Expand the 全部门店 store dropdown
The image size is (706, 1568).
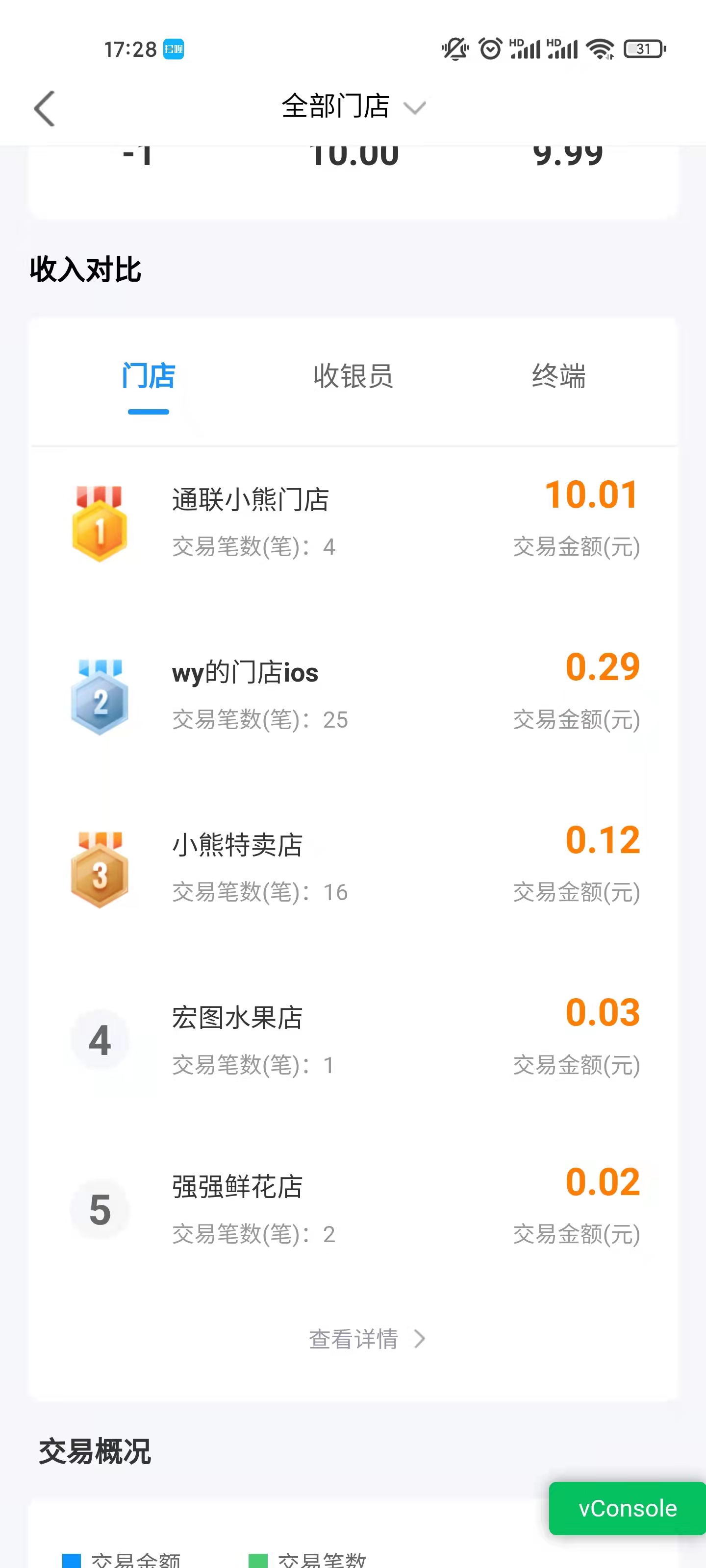[x=353, y=107]
